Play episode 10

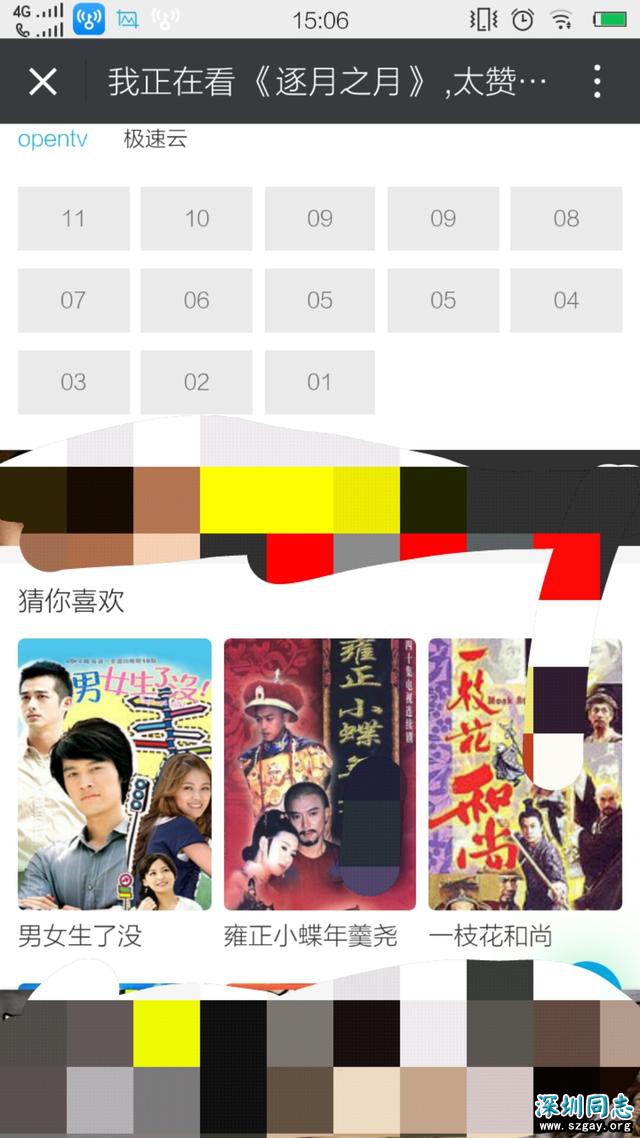click(x=196, y=218)
